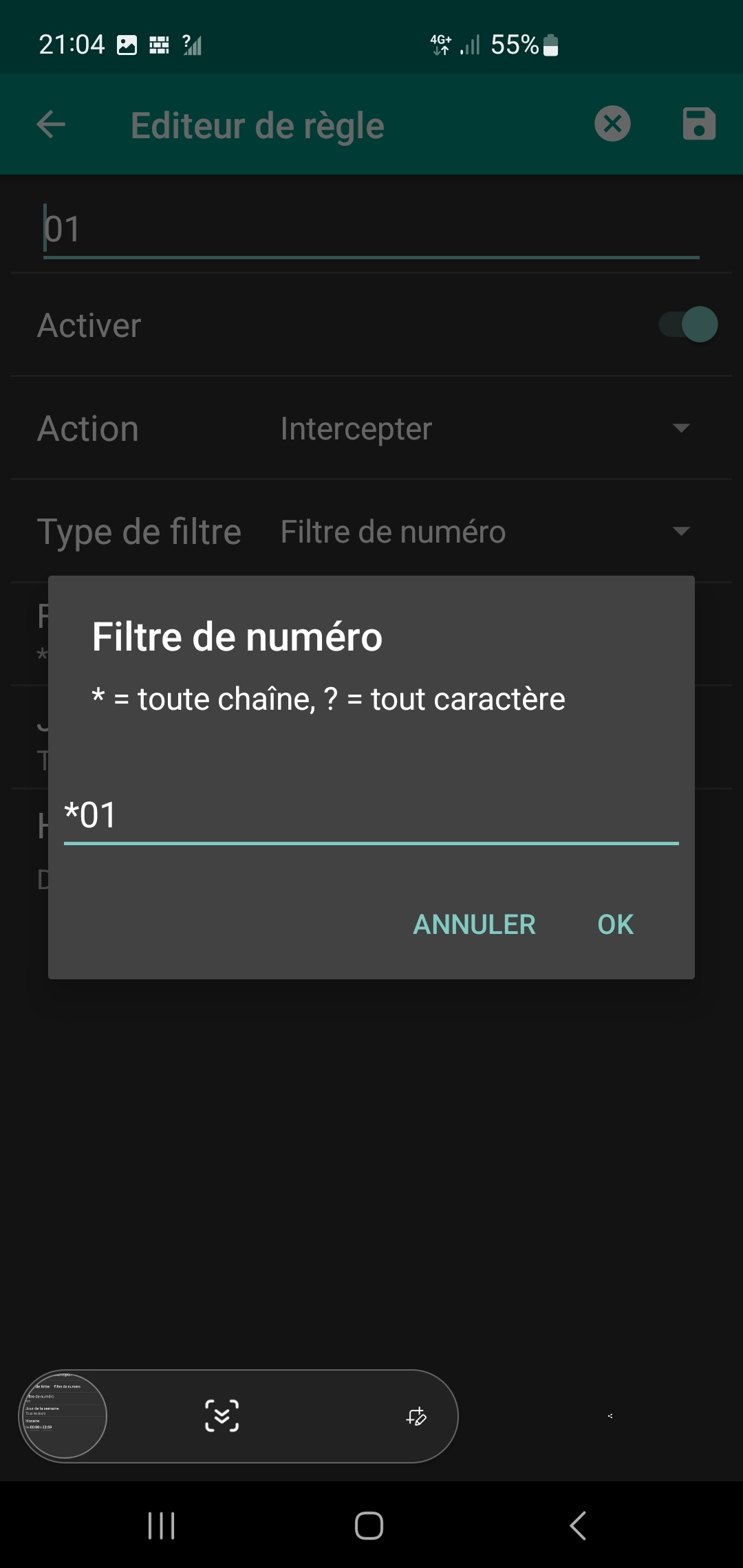This screenshot has height=1568, width=743.
Task: Tap the share screenshot icon
Action: (610, 1416)
